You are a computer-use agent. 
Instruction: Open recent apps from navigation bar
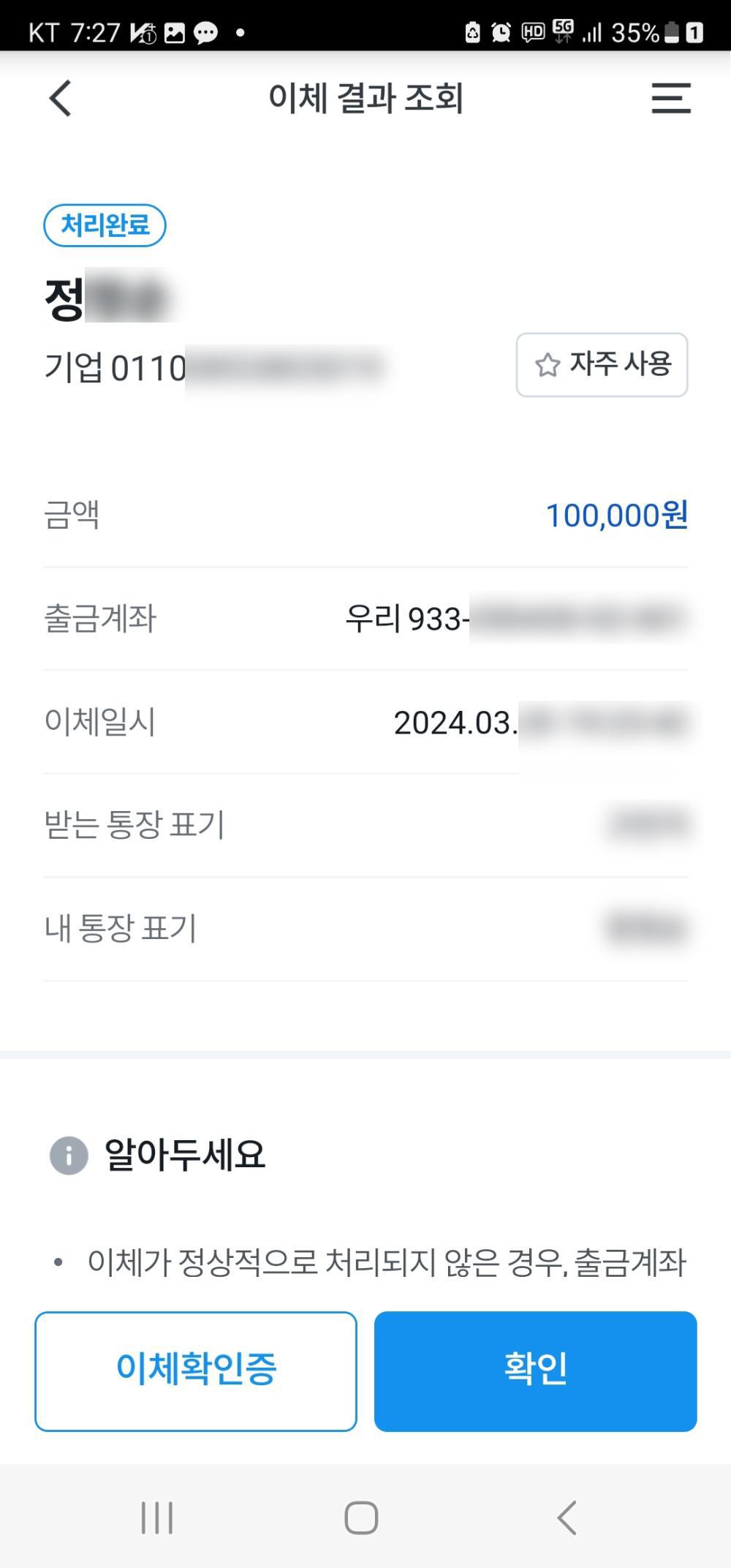[156, 1518]
